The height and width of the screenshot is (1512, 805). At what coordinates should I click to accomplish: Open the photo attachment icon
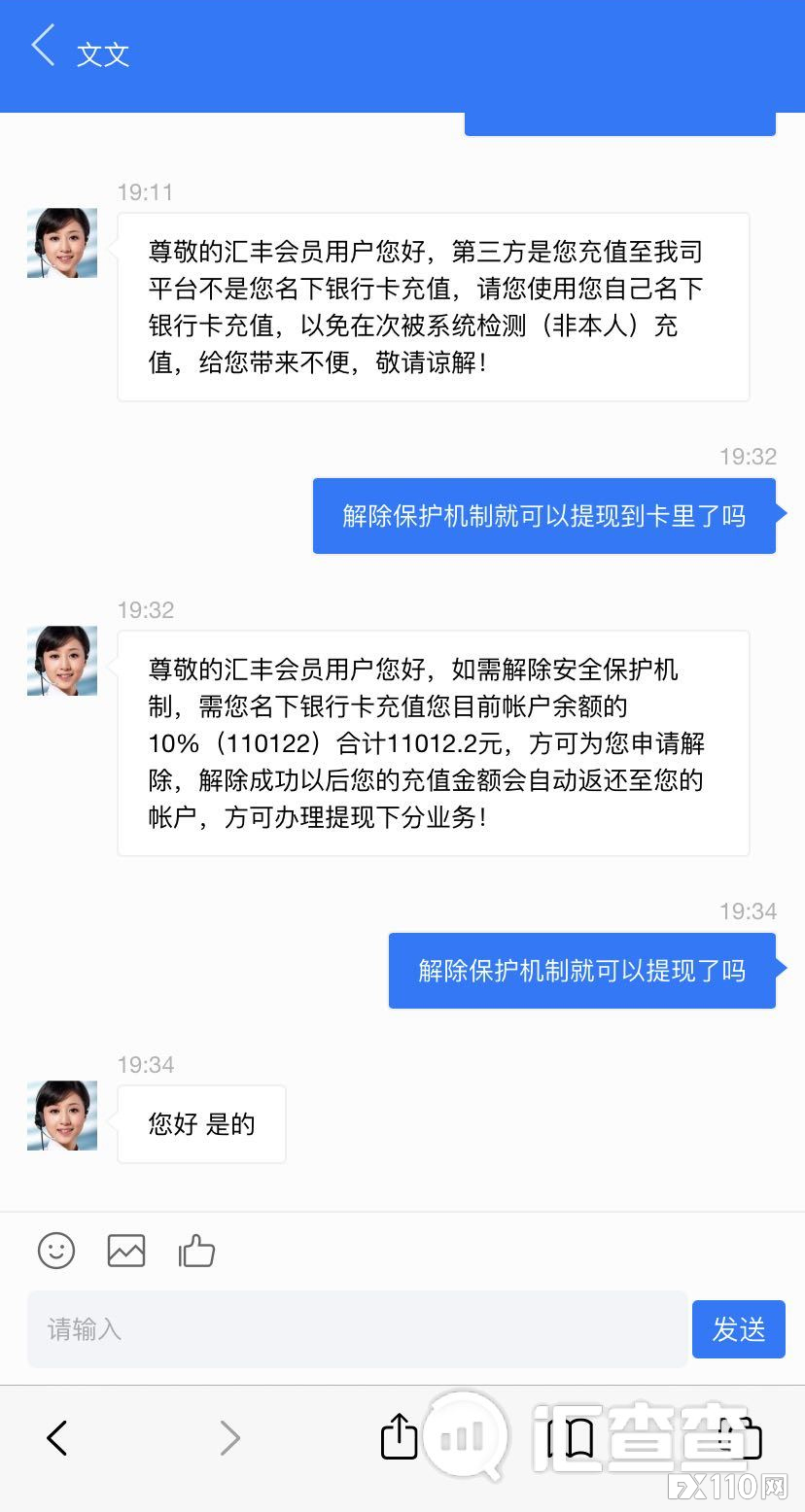(125, 1252)
